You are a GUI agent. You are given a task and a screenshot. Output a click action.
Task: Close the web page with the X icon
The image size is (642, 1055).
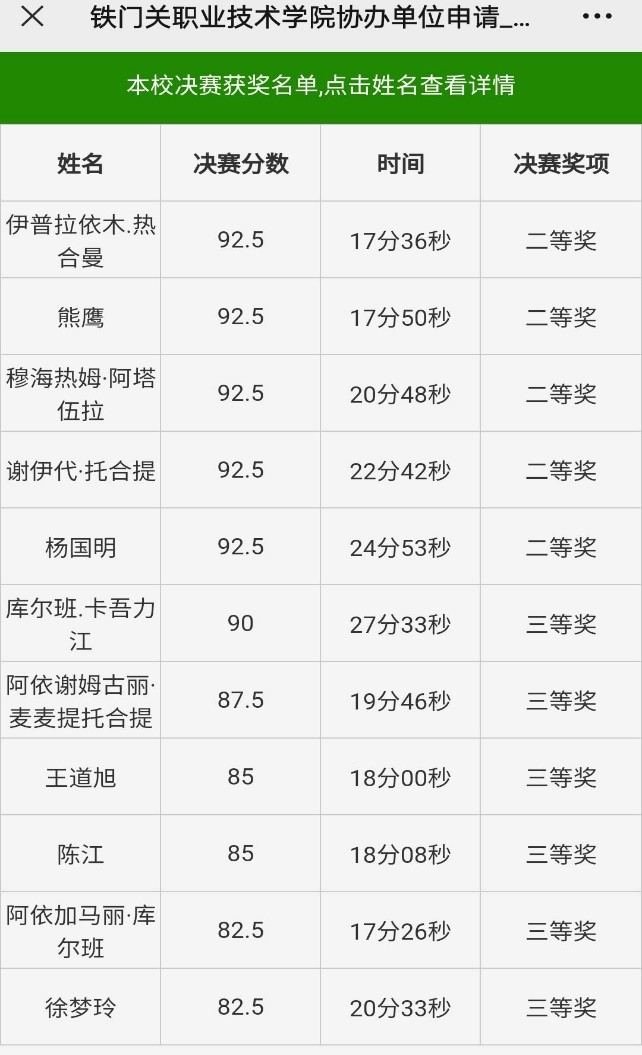tap(33, 17)
